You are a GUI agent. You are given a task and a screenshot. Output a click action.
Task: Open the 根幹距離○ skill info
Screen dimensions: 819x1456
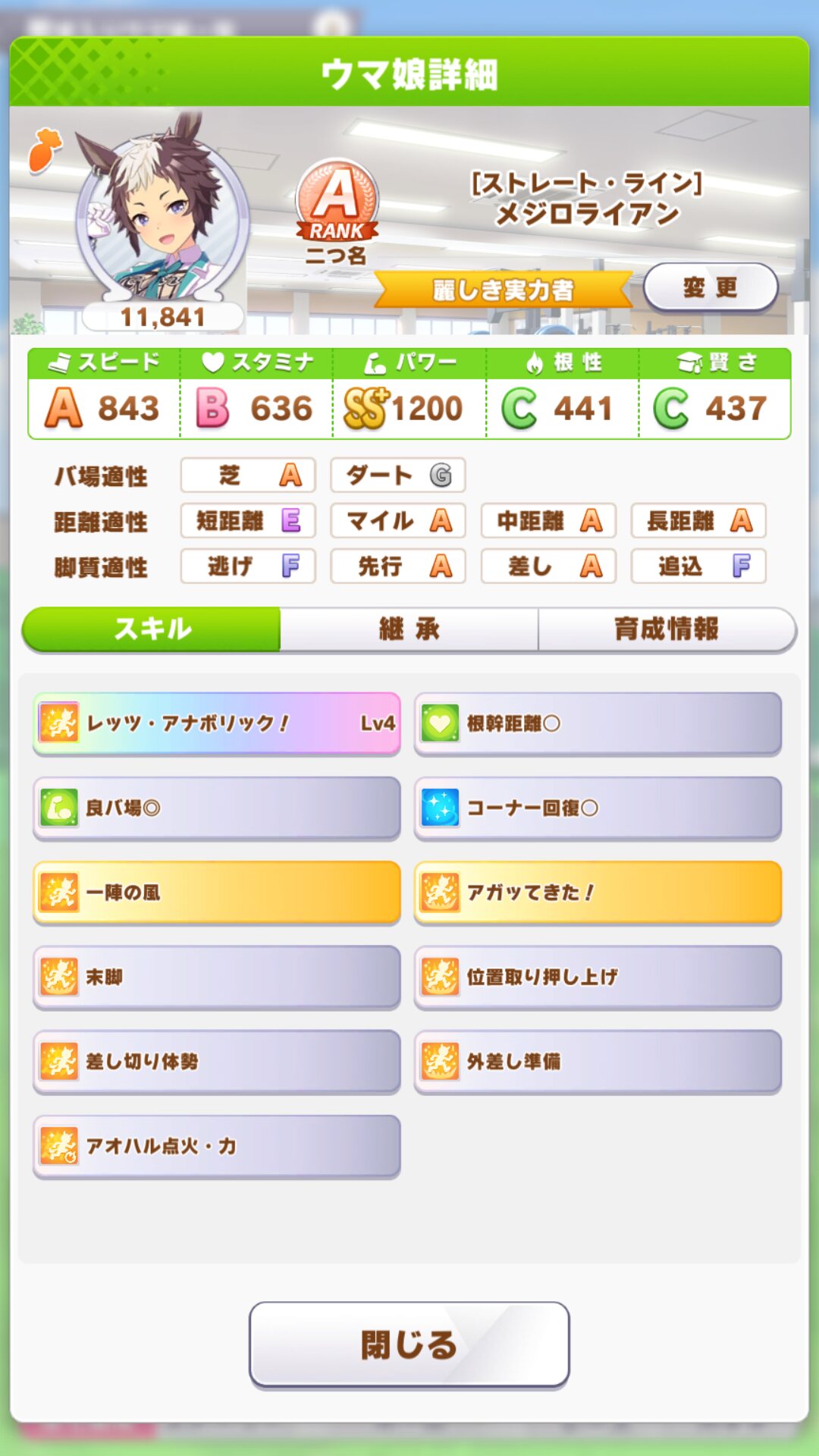click(598, 723)
